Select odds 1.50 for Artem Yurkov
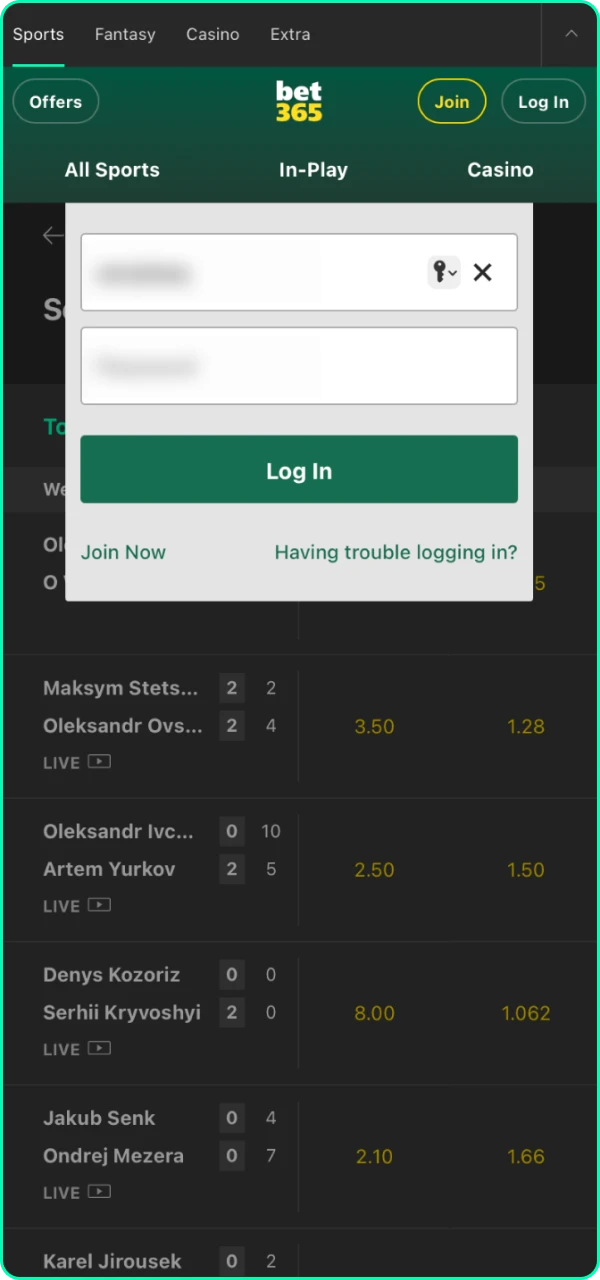 [x=525, y=870]
